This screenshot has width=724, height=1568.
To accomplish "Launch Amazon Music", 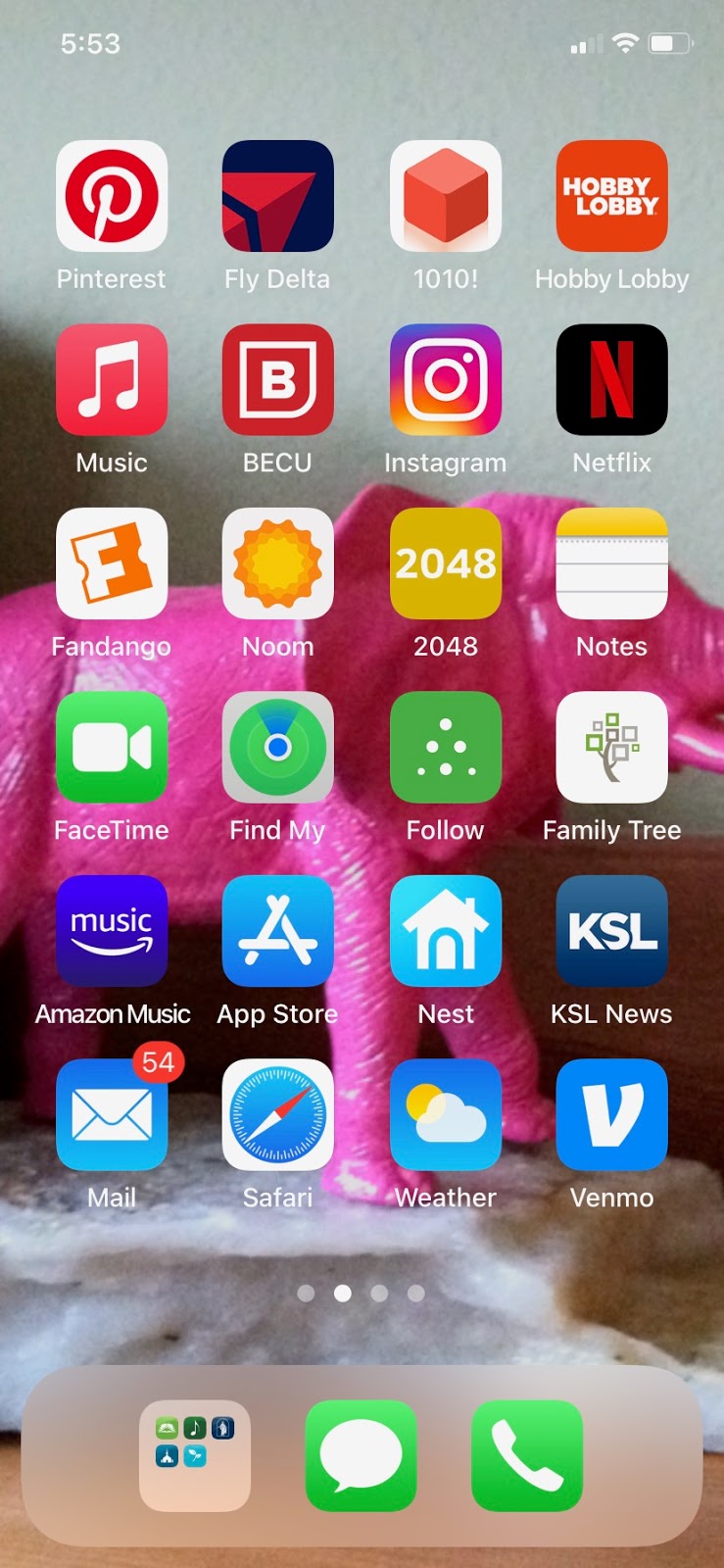I will tap(112, 931).
